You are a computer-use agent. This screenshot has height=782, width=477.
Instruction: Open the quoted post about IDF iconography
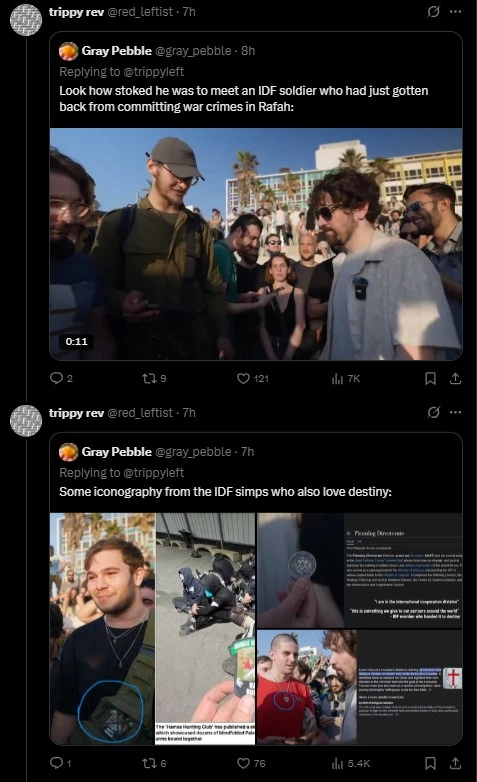226,492
